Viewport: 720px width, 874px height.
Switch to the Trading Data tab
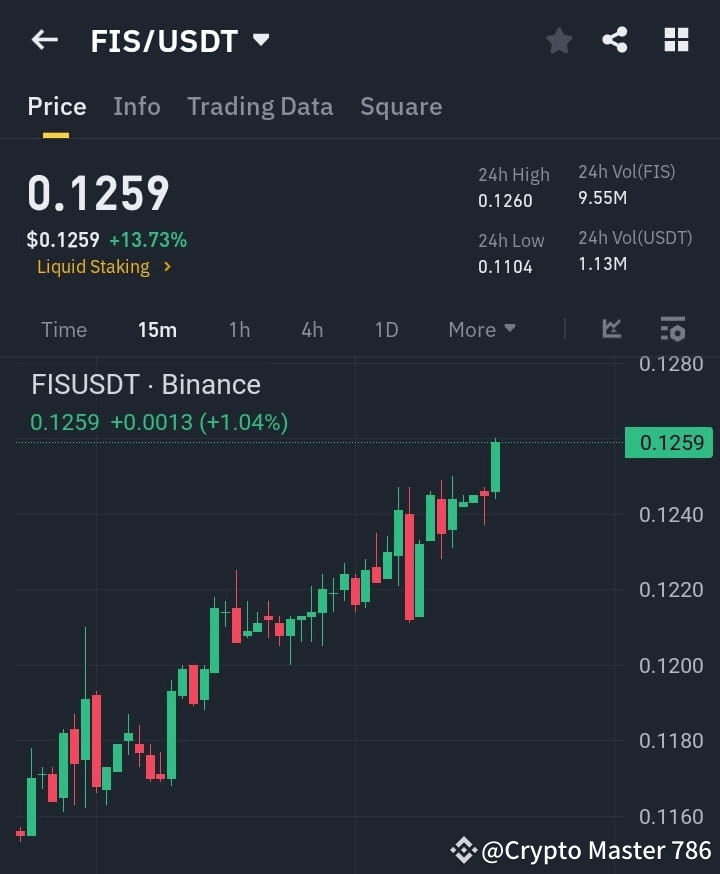(x=260, y=107)
